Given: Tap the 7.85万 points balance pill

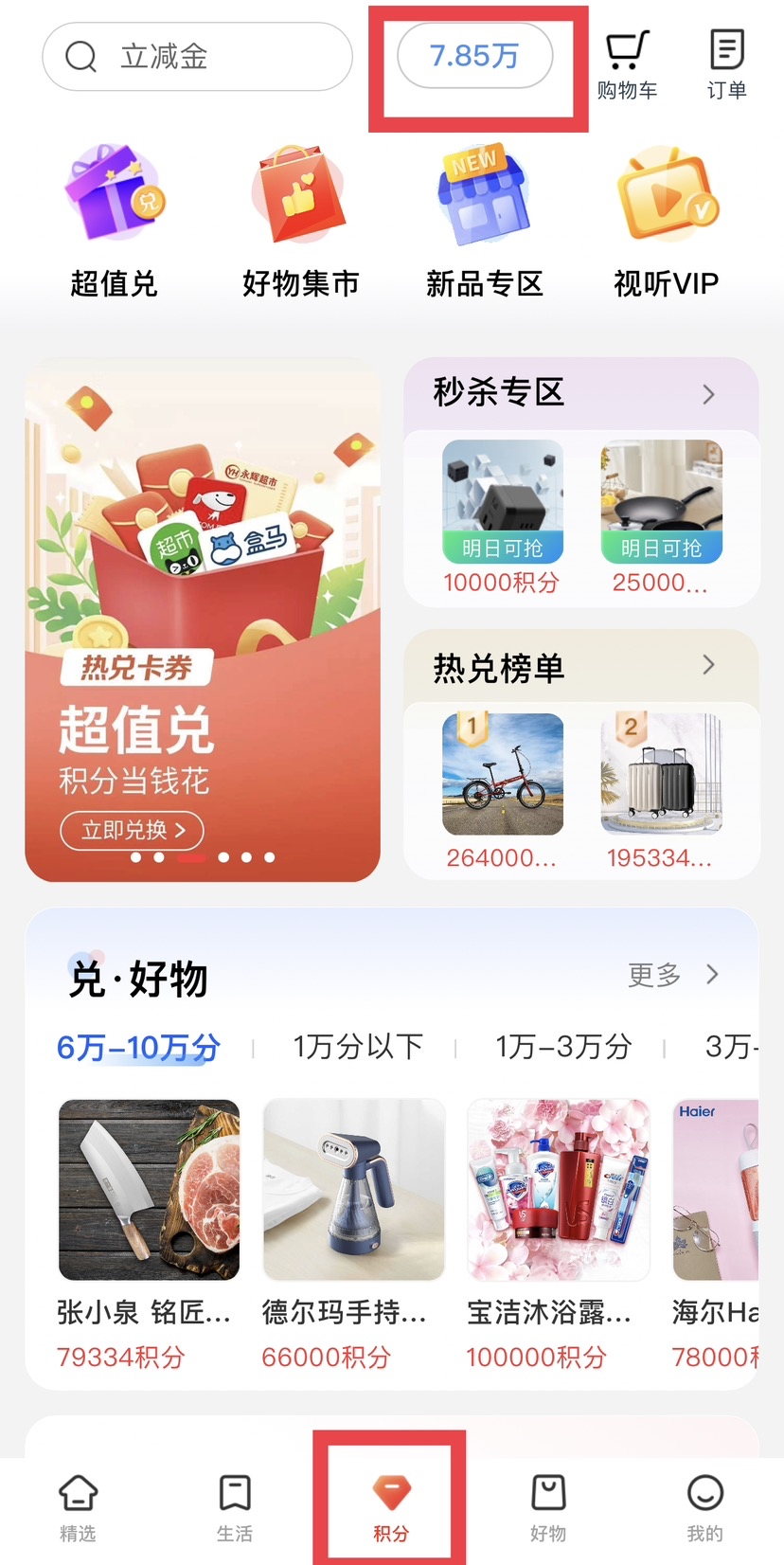Looking at the screenshot, I should click(474, 57).
